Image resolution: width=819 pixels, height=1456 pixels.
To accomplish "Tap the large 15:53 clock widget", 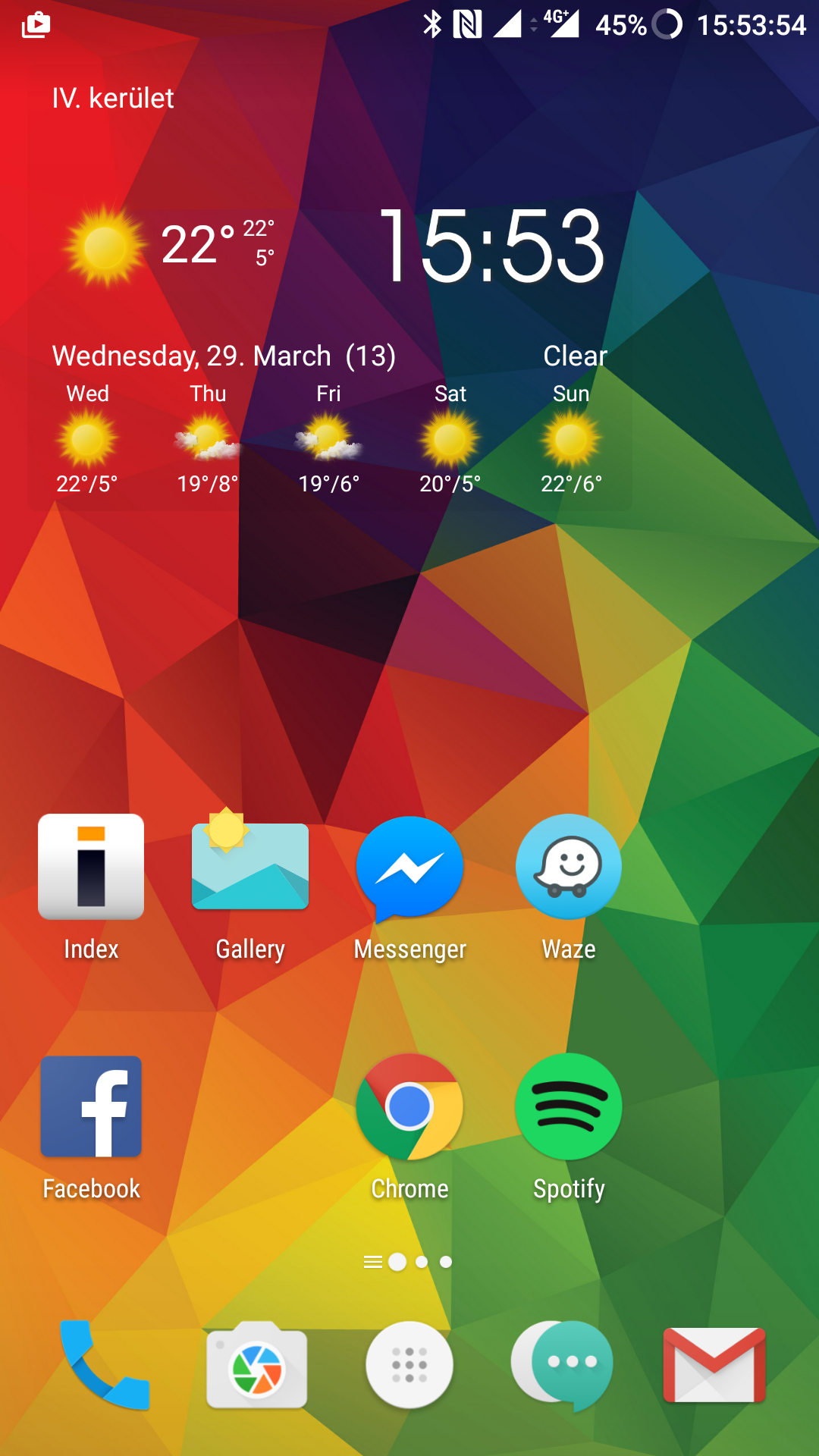I will click(x=491, y=246).
